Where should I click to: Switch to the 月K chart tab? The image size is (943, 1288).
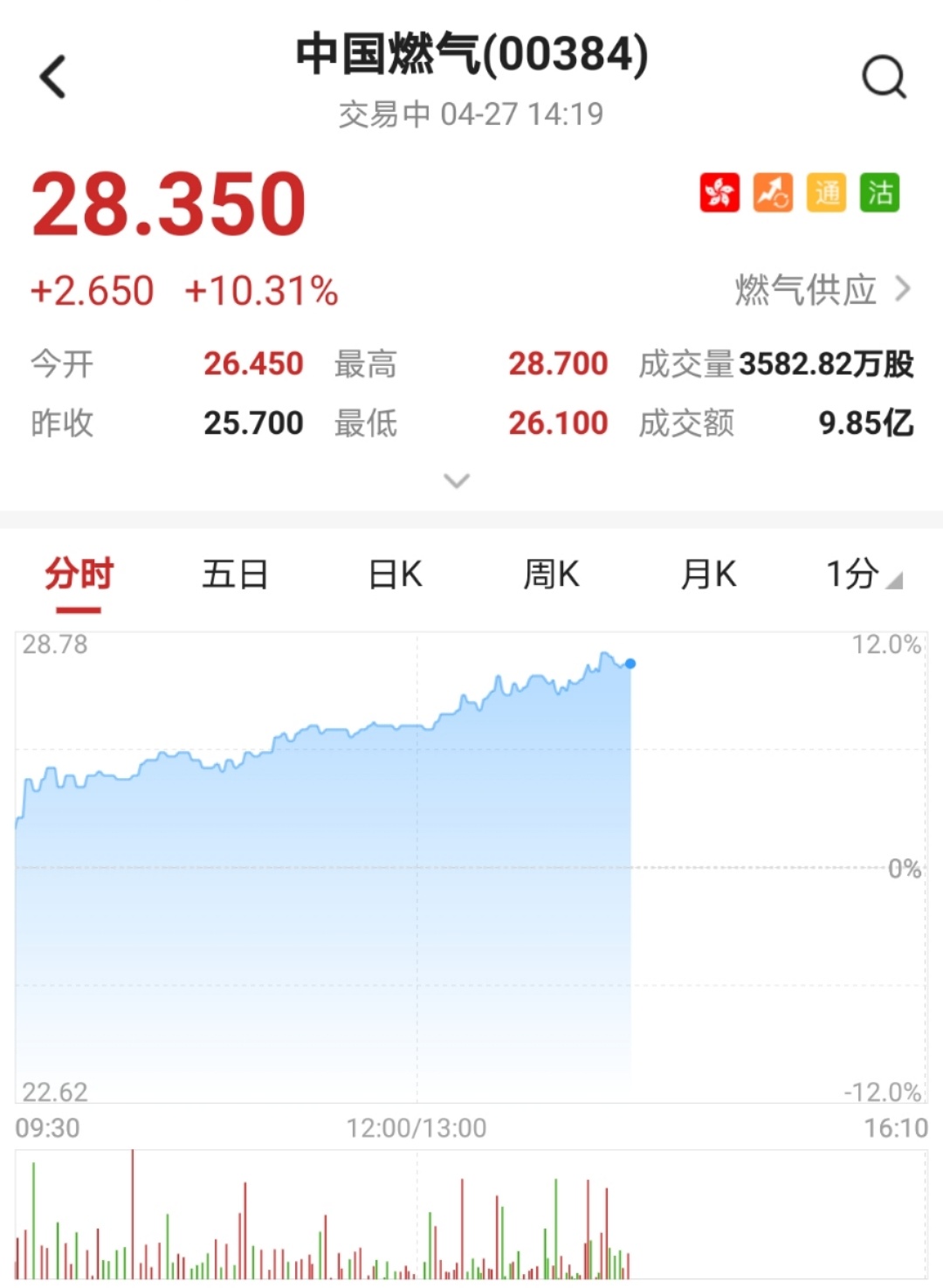coord(708,575)
